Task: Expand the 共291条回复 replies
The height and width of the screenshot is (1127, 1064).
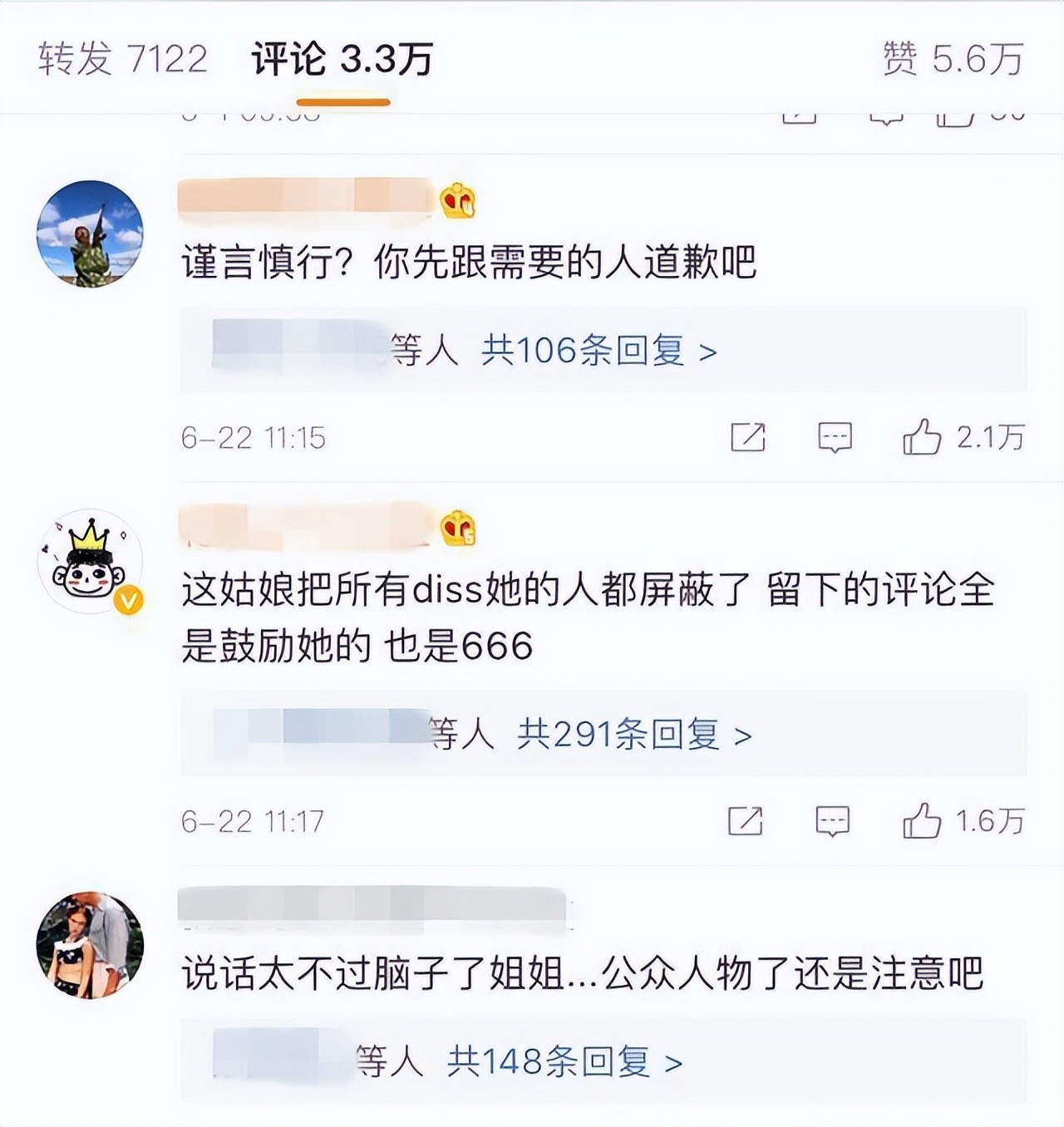Action: pos(634,735)
